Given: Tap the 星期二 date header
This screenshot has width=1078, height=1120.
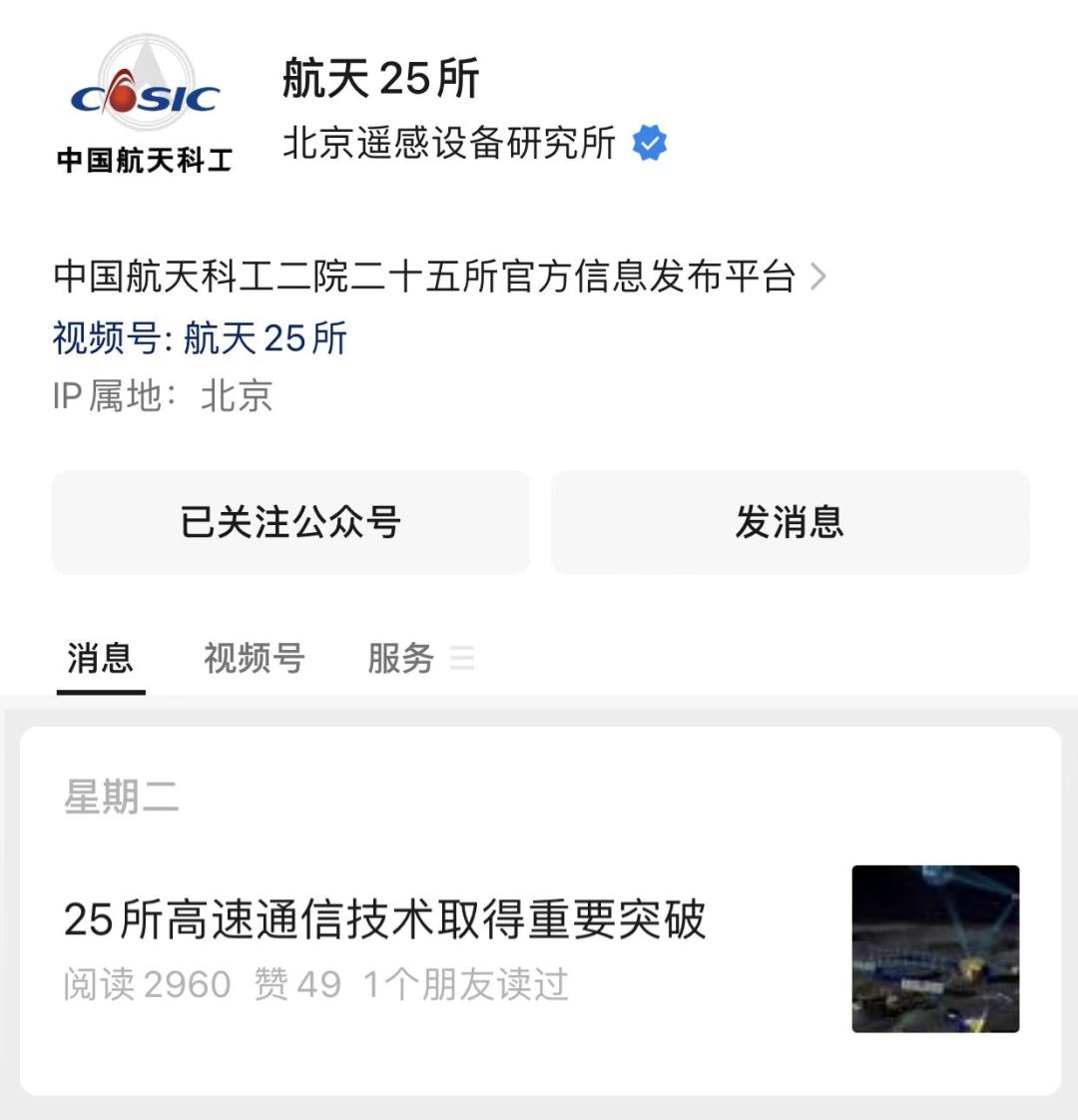Looking at the screenshot, I should 121,797.
